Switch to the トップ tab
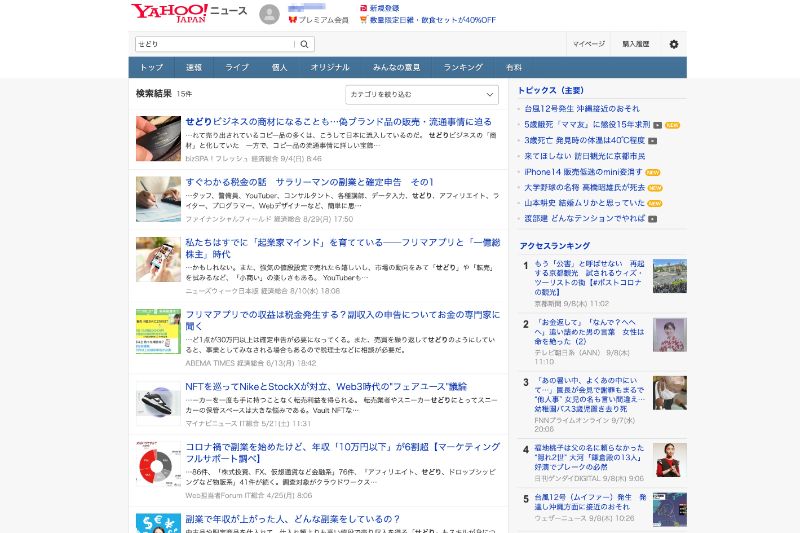The width and height of the screenshot is (800, 533). click(152, 67)
